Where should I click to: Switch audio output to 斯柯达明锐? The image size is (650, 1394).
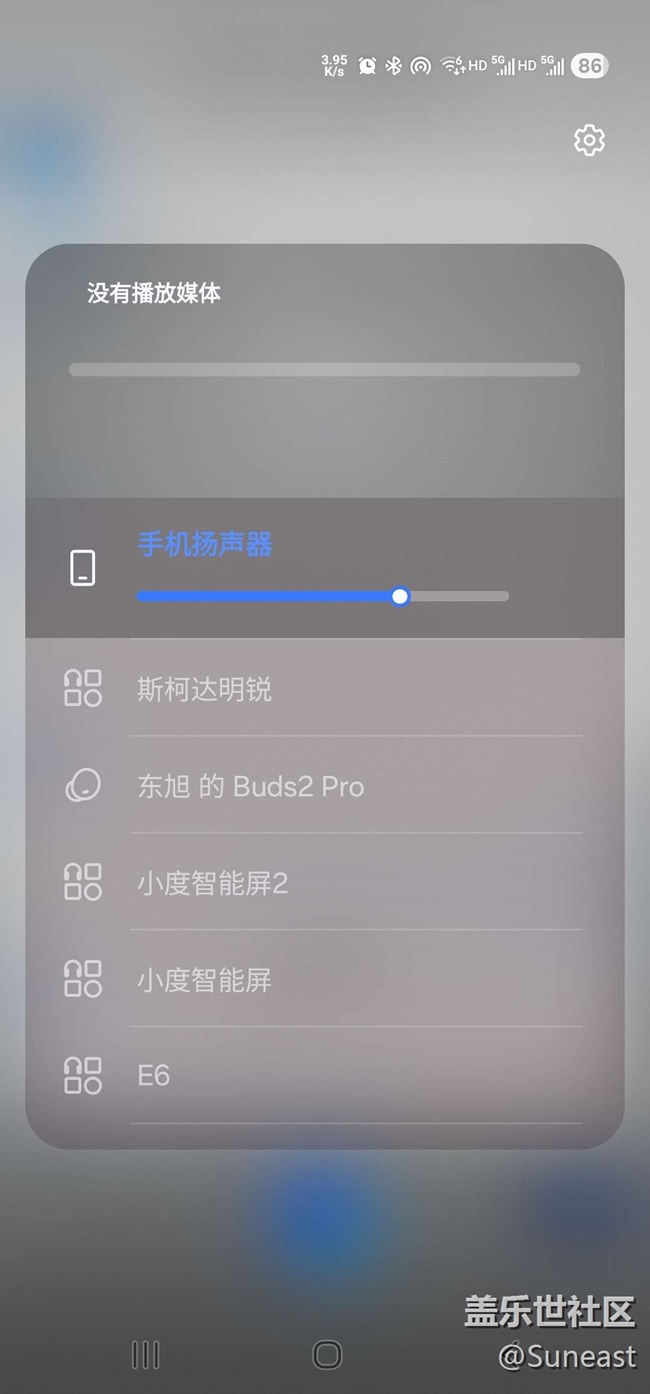(x=325, y=688)
